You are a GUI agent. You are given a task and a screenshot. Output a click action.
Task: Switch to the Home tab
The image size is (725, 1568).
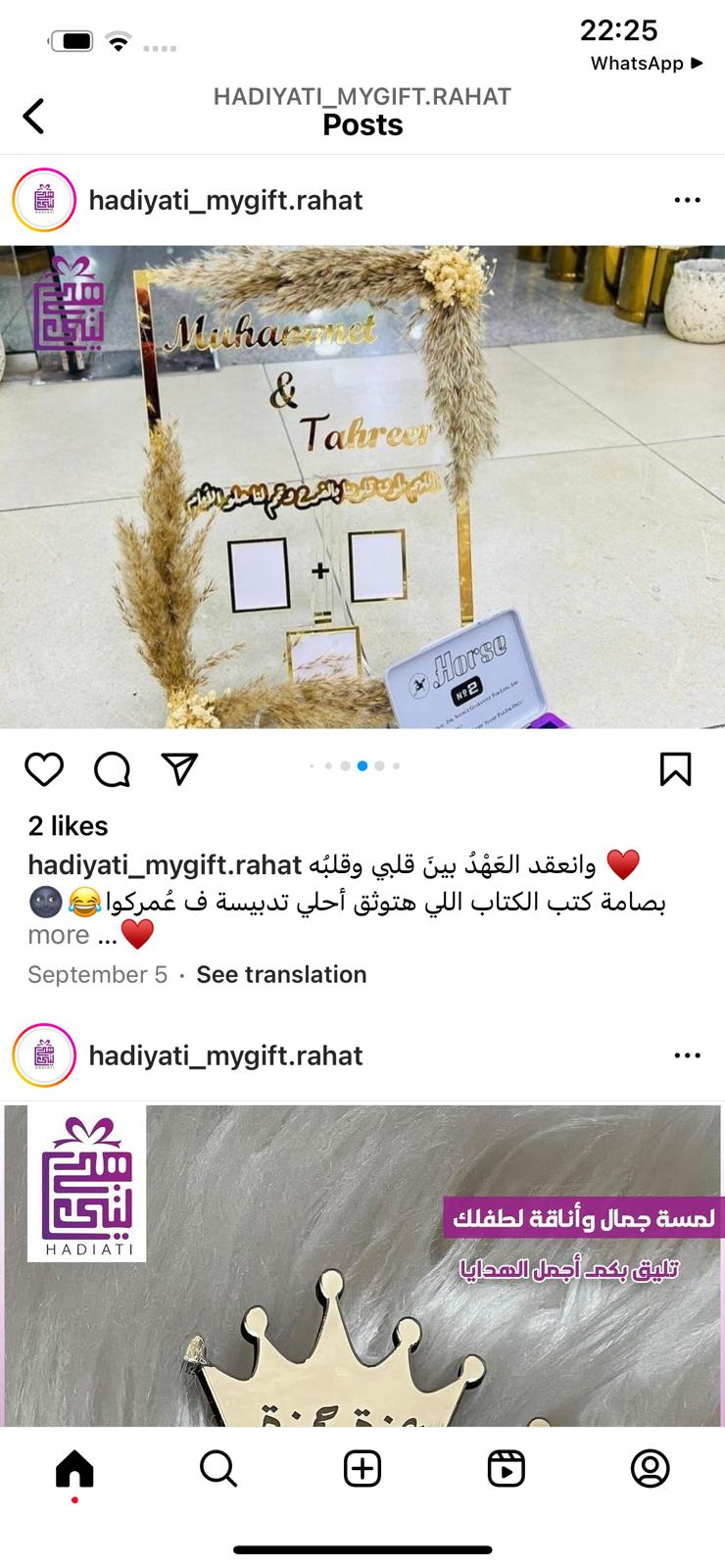click(x=74, y=1468)
